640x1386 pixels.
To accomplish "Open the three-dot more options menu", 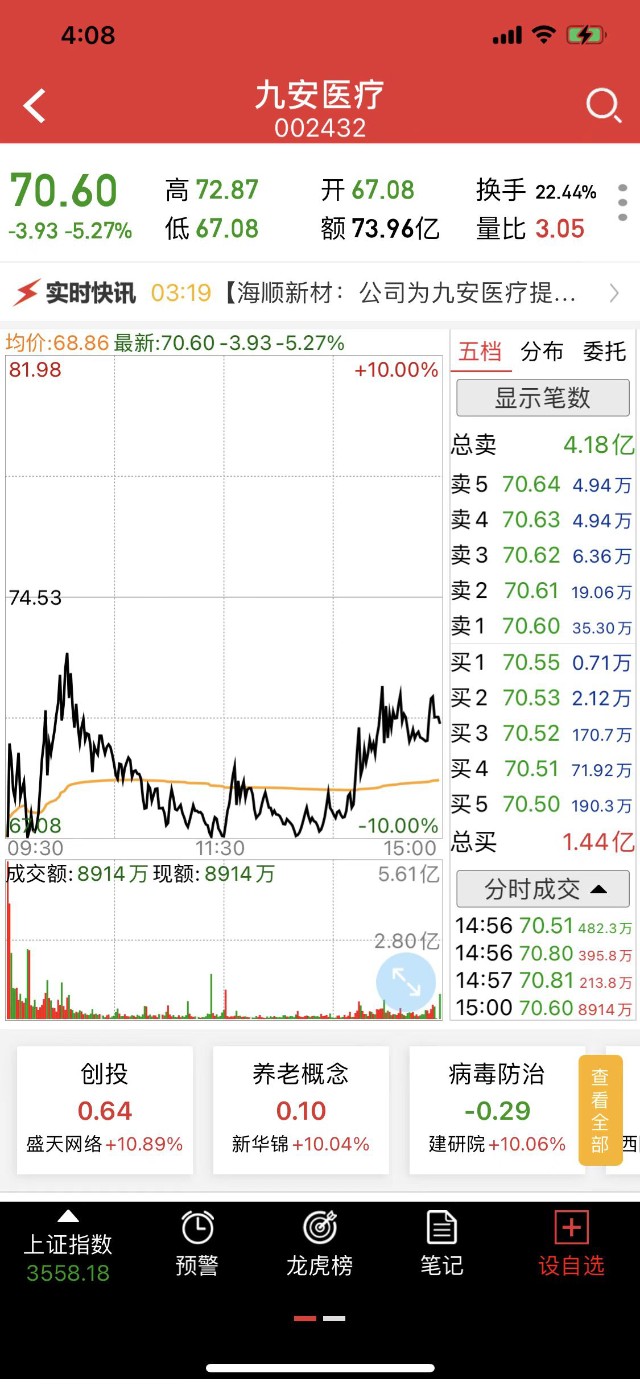I will point(622,203).
